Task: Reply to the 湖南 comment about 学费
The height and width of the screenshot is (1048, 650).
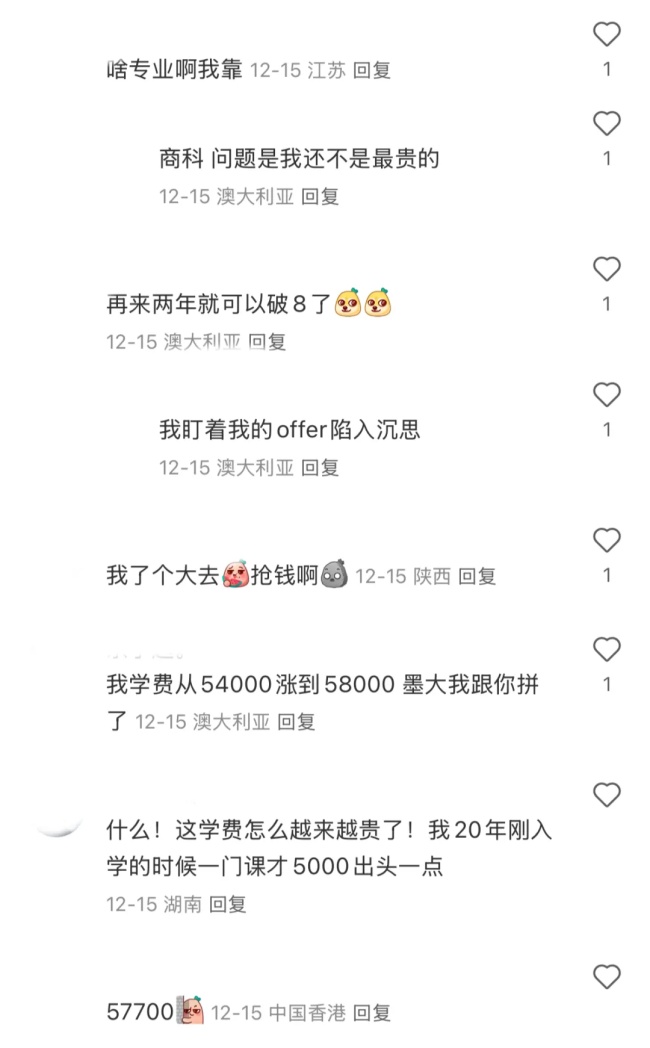Action: click(x=227, y=904)
